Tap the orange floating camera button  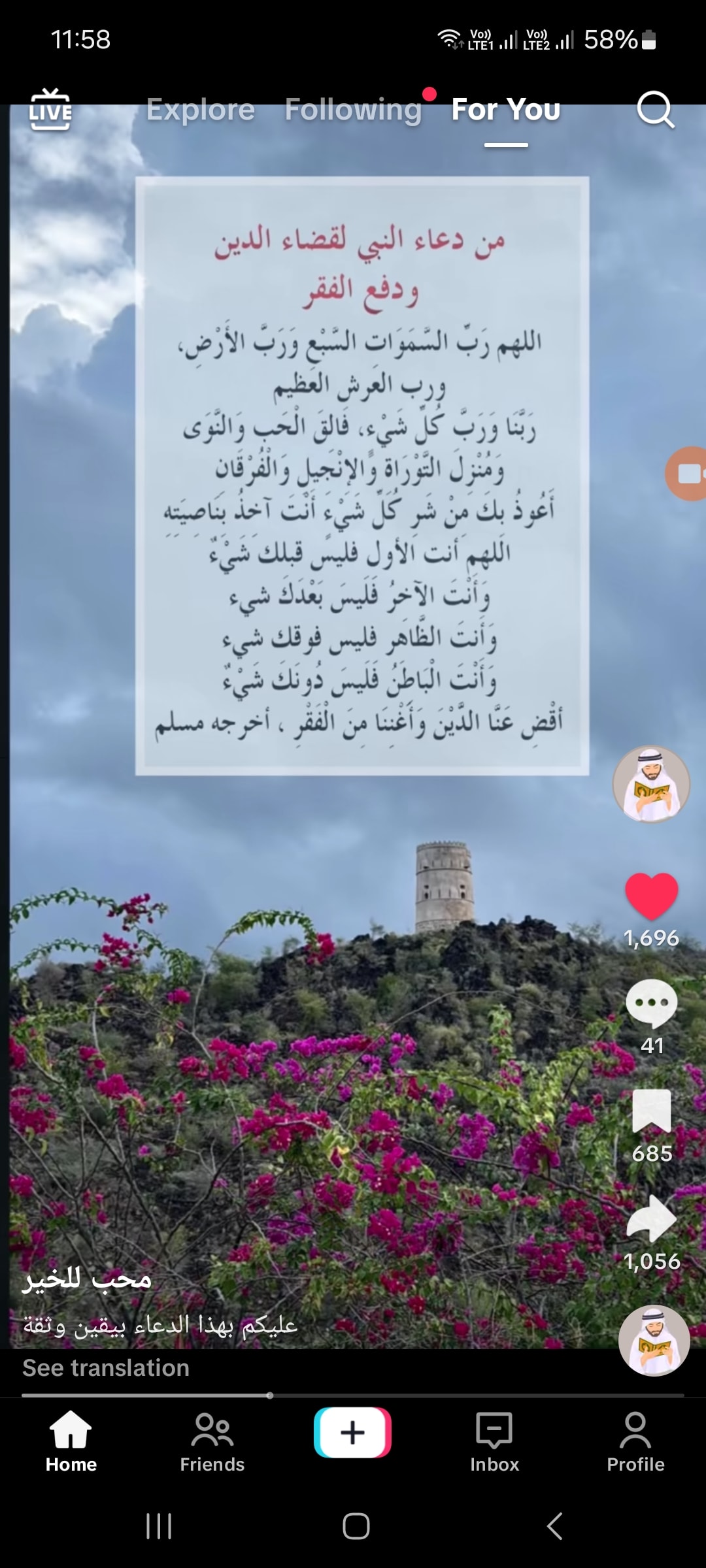tap(686, 474)
